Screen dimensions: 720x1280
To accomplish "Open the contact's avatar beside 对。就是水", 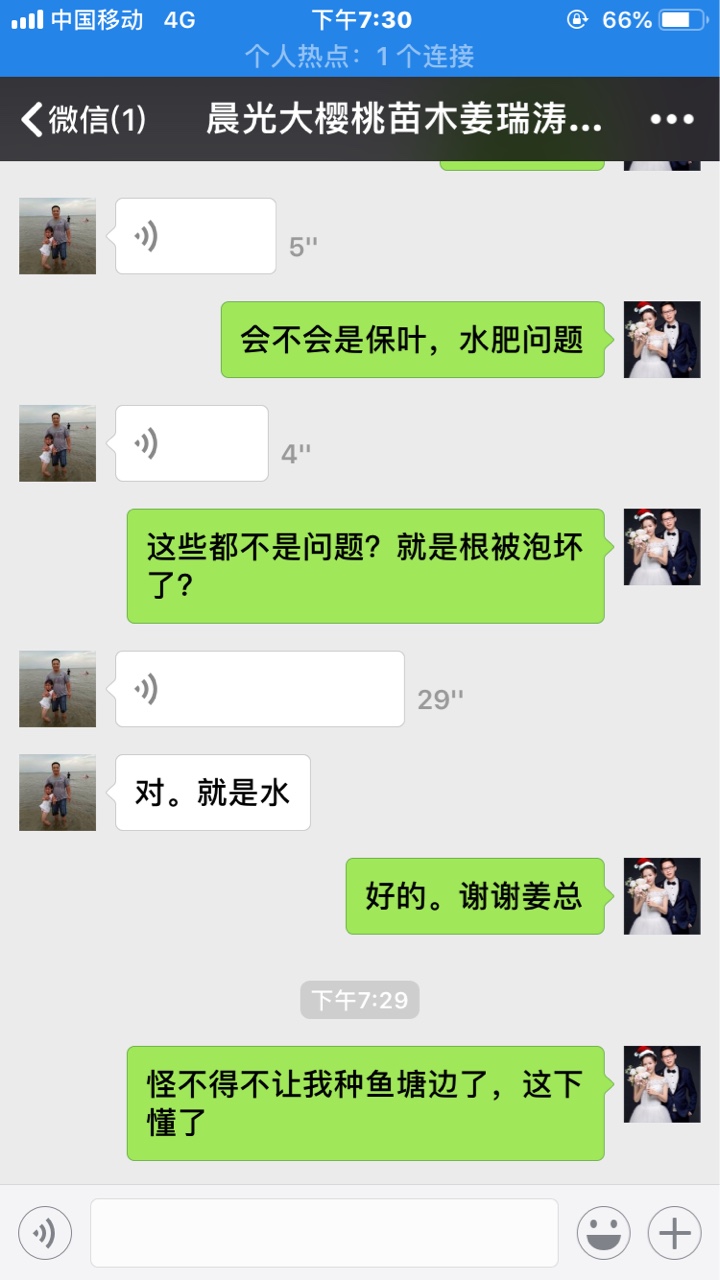I will point(58,792).
